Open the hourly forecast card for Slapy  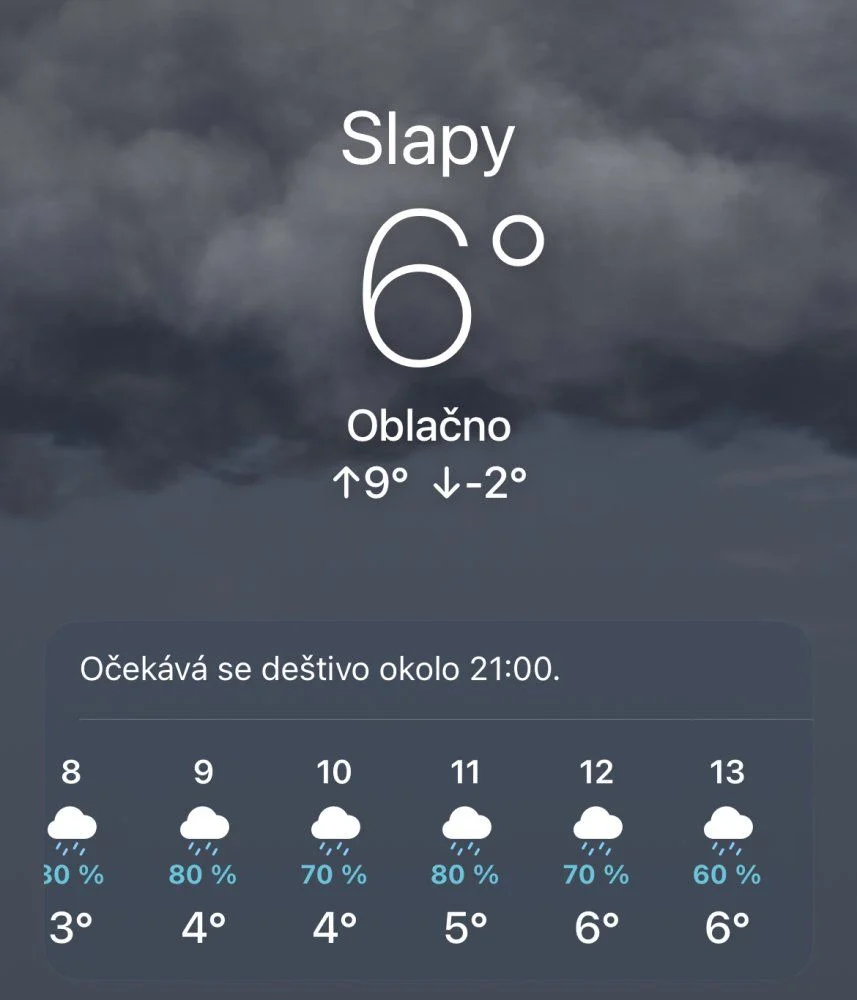[428, 800]
